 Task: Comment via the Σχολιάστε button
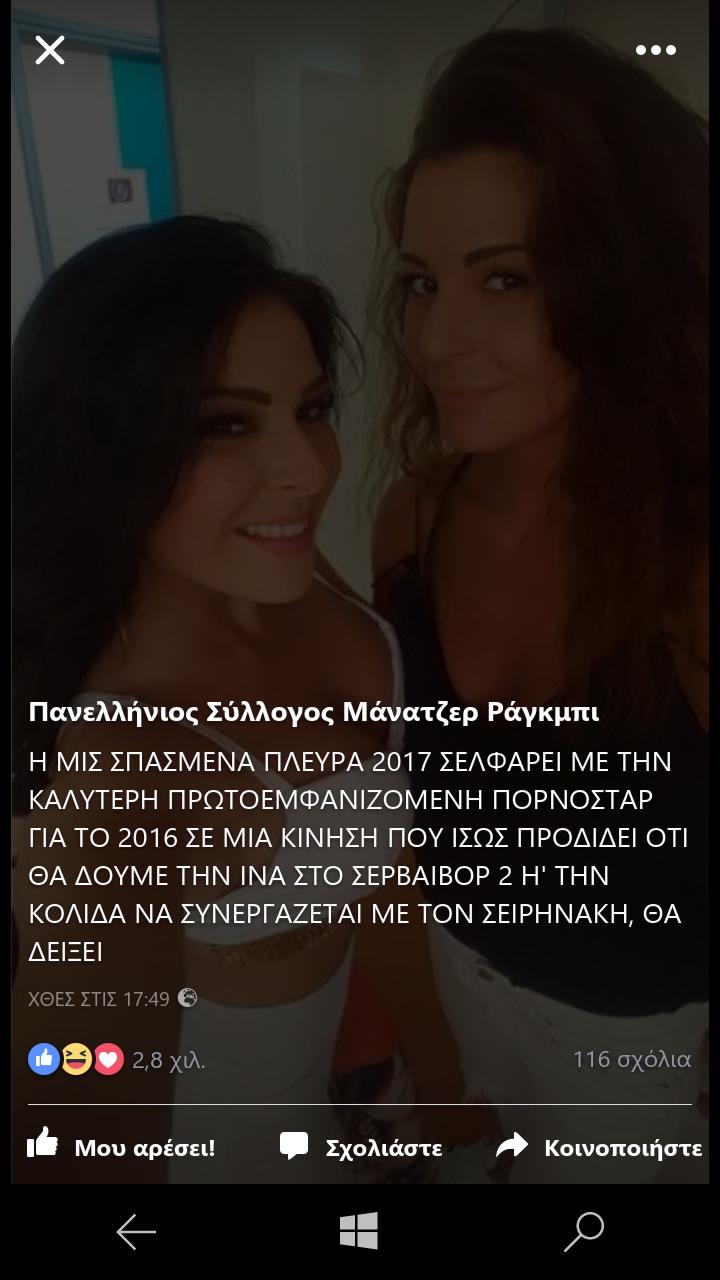[361, 1147]
